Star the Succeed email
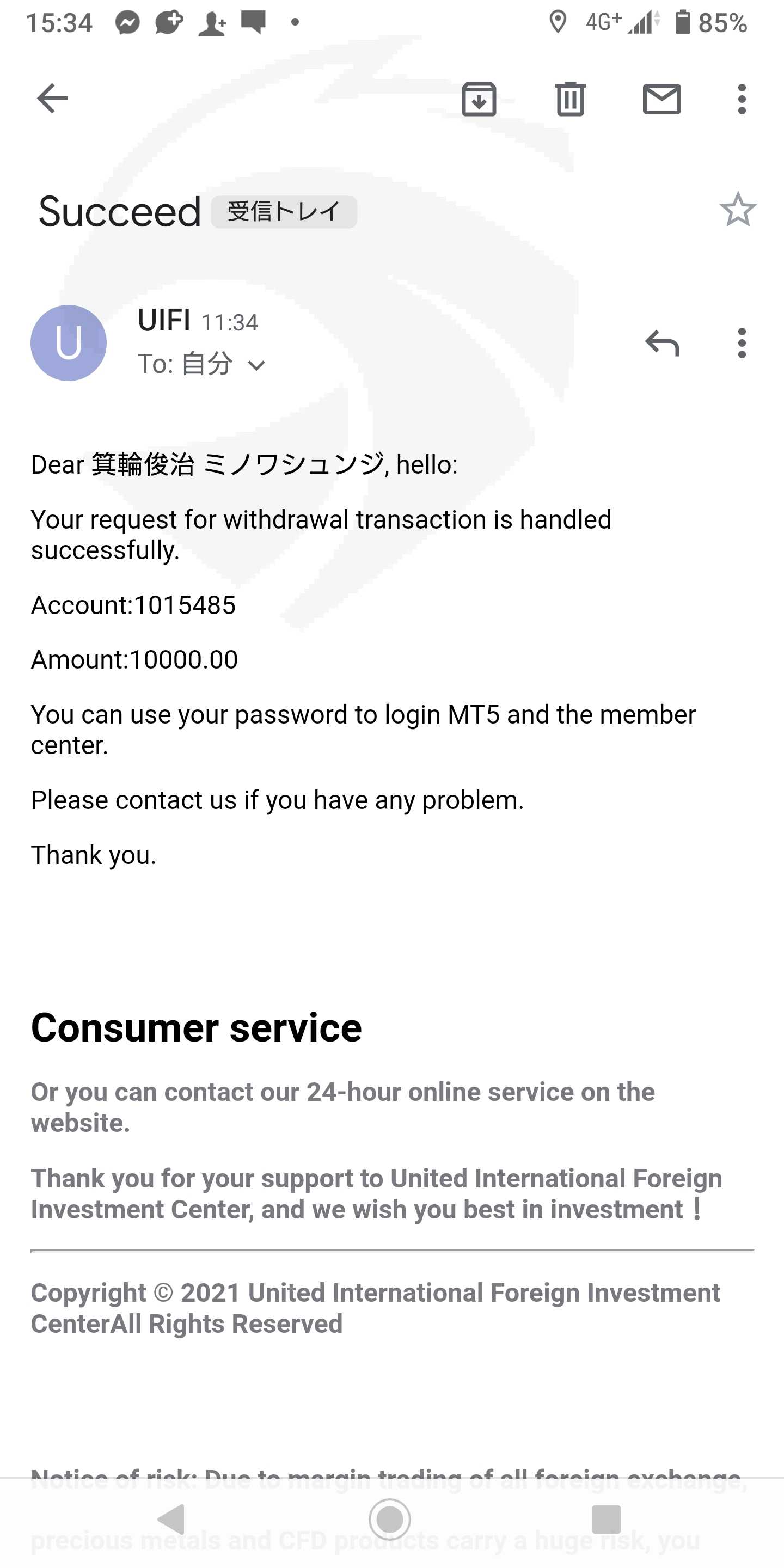The height and width of the screenshot is (1568, 784). tap(738, 210)
